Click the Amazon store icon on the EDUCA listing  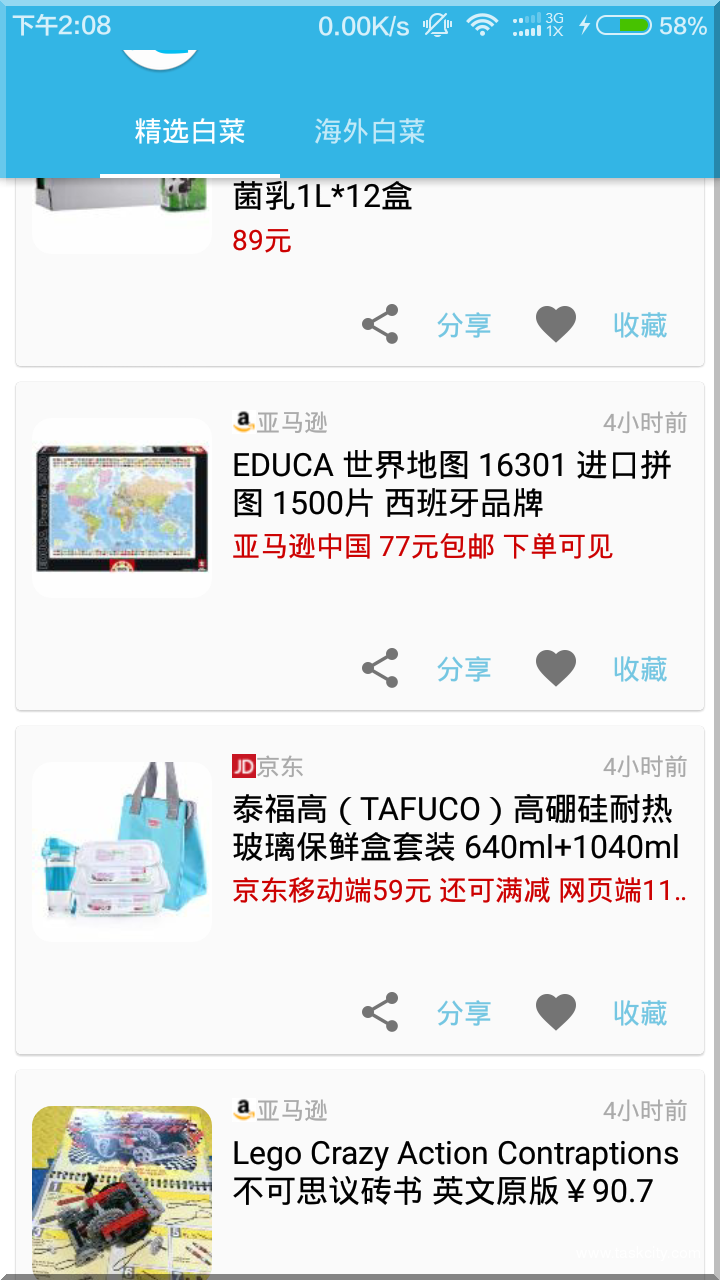pyautogui.click(x=241, y=423)
